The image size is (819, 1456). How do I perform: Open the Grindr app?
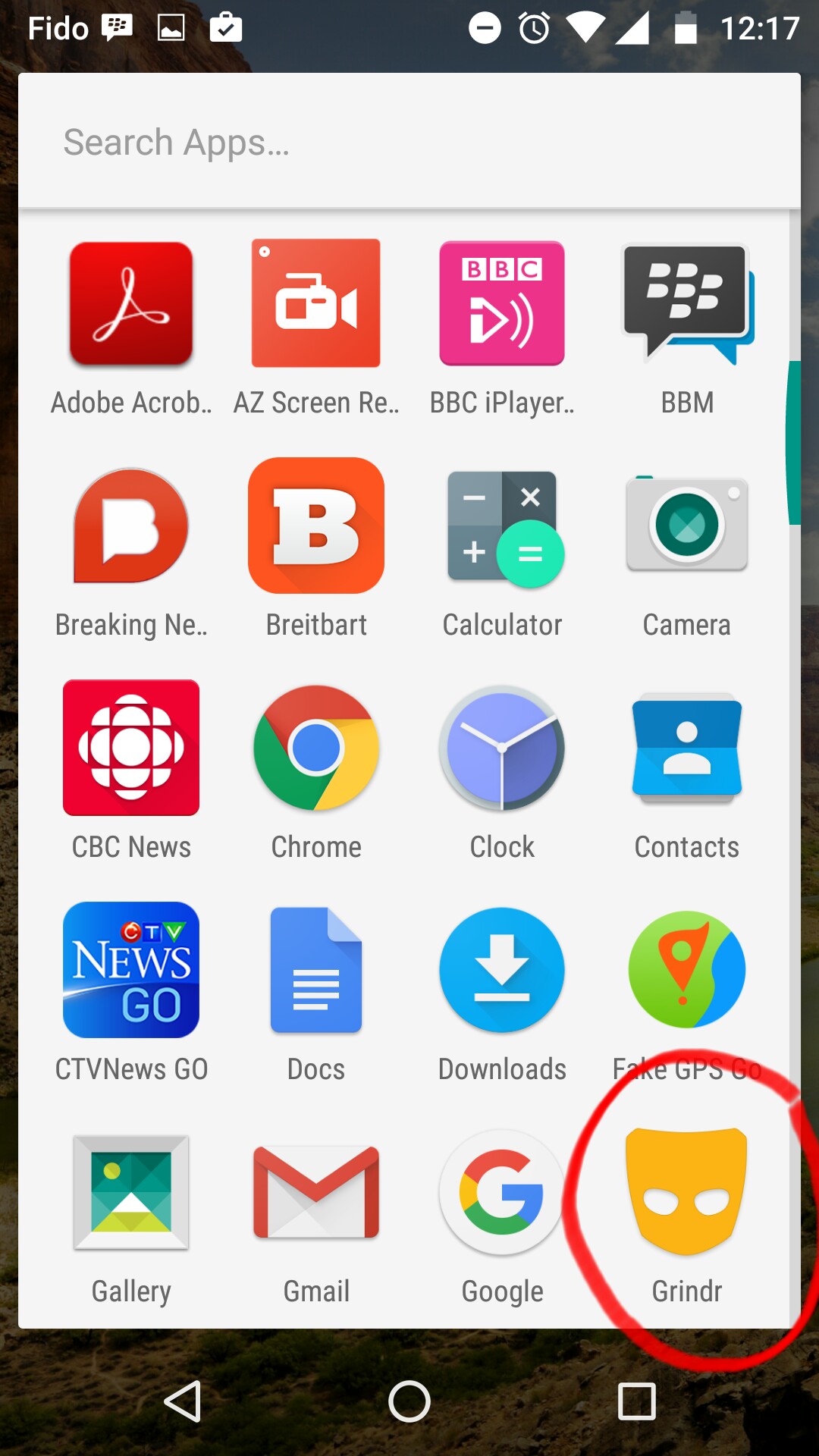coord(687,1192)
